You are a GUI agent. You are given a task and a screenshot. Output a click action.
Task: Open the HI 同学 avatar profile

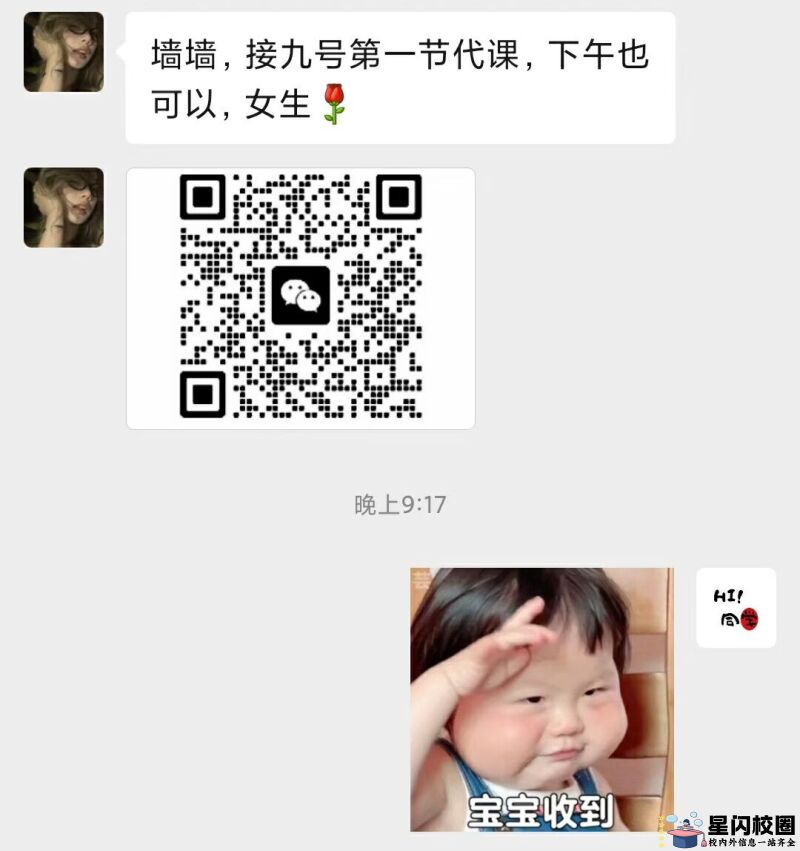(x=736, y=607)
